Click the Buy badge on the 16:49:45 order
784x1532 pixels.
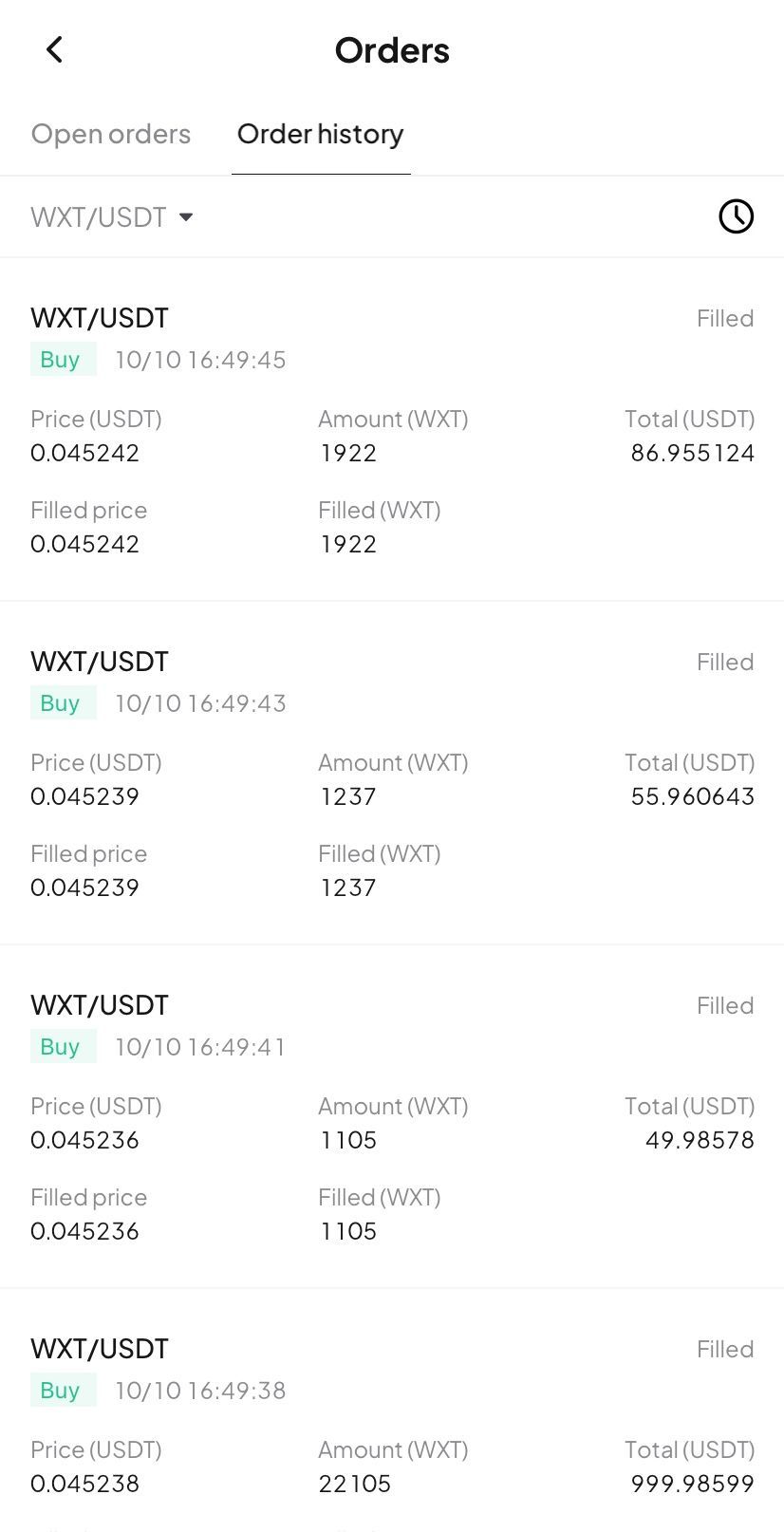[63, 359]
